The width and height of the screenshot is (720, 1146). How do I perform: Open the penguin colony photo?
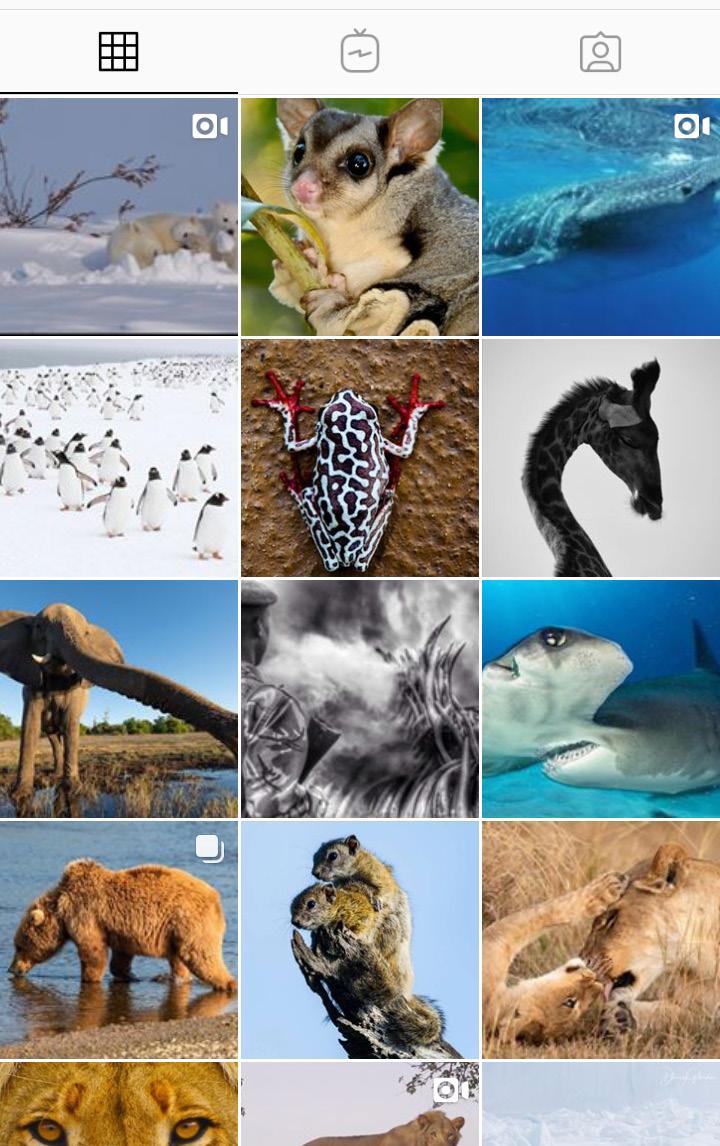click(118, 458)
